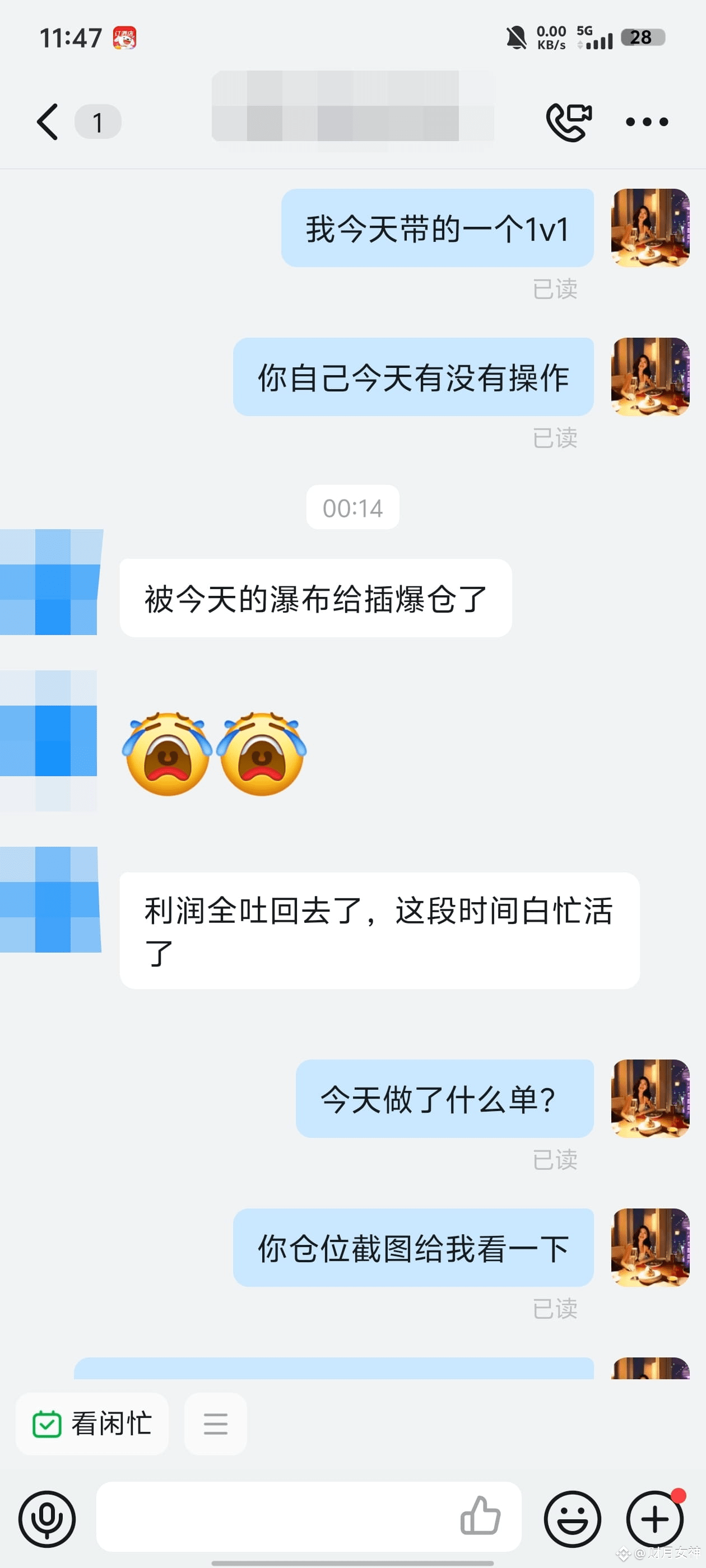Open the three-dot more options menu
This screenshot has width=706, height=1568.
[x=647, y=122]
